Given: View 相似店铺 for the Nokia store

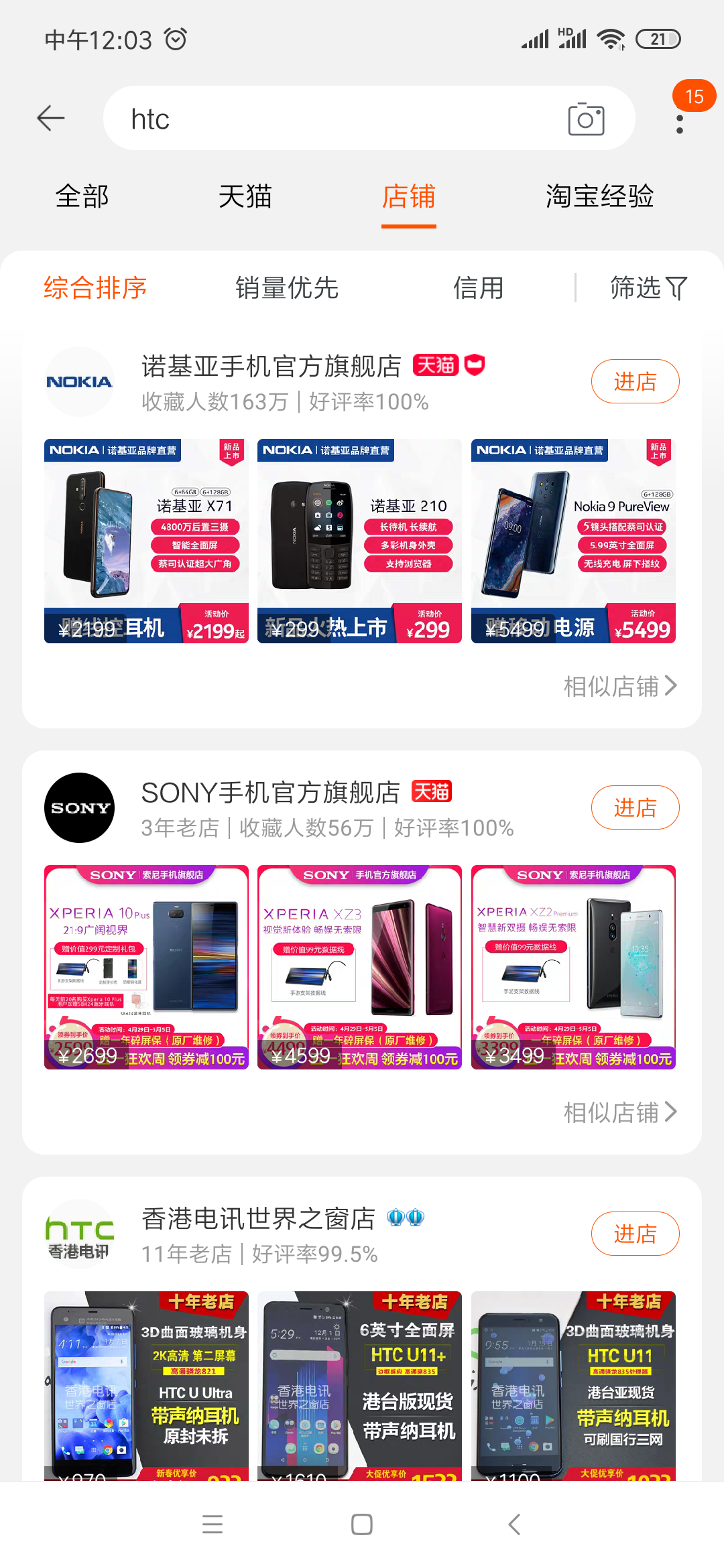Looking at the screenshot, I should (620, 686).
